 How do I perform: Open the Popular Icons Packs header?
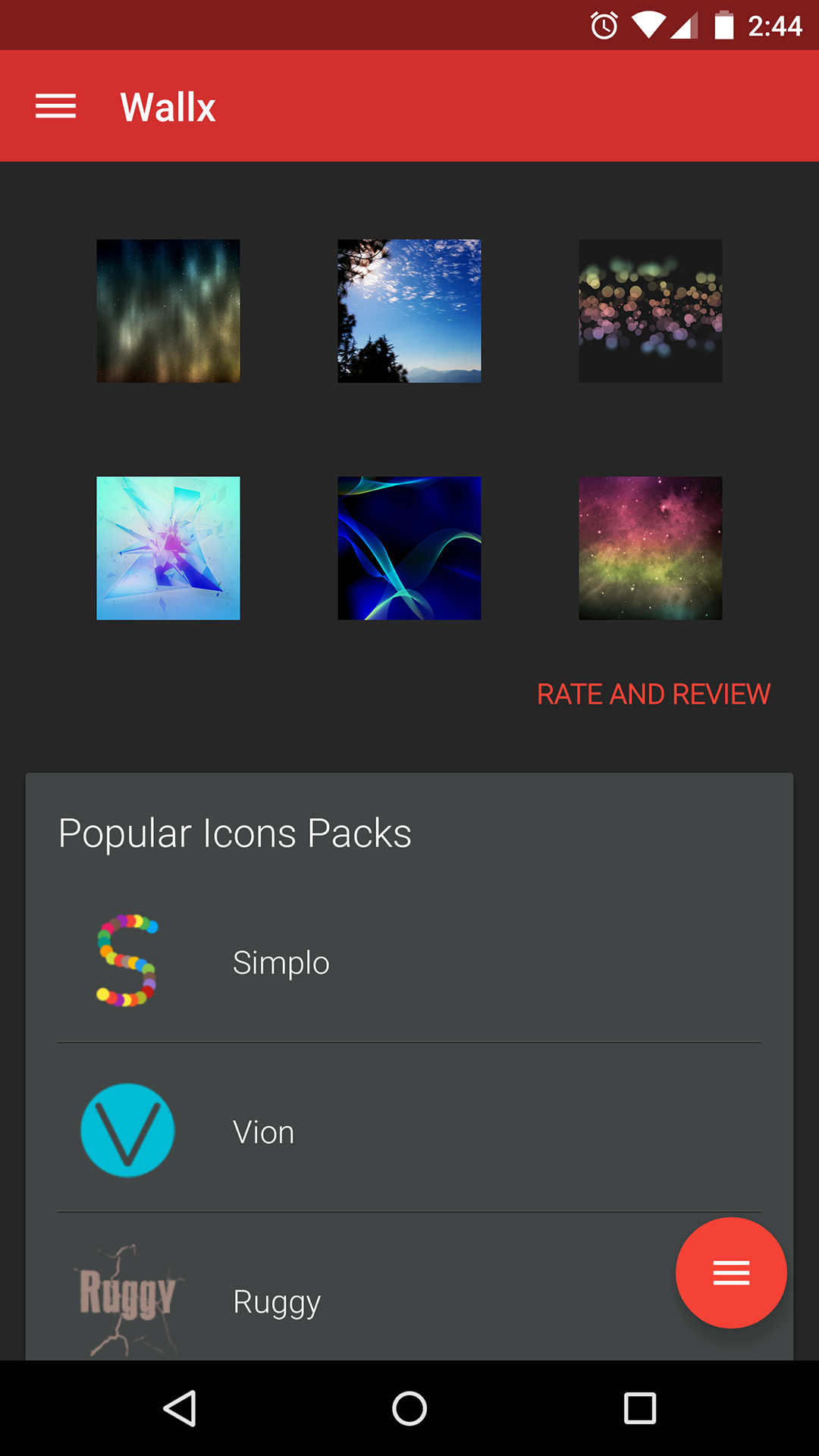pyautogui.click(x=235, y=833)
